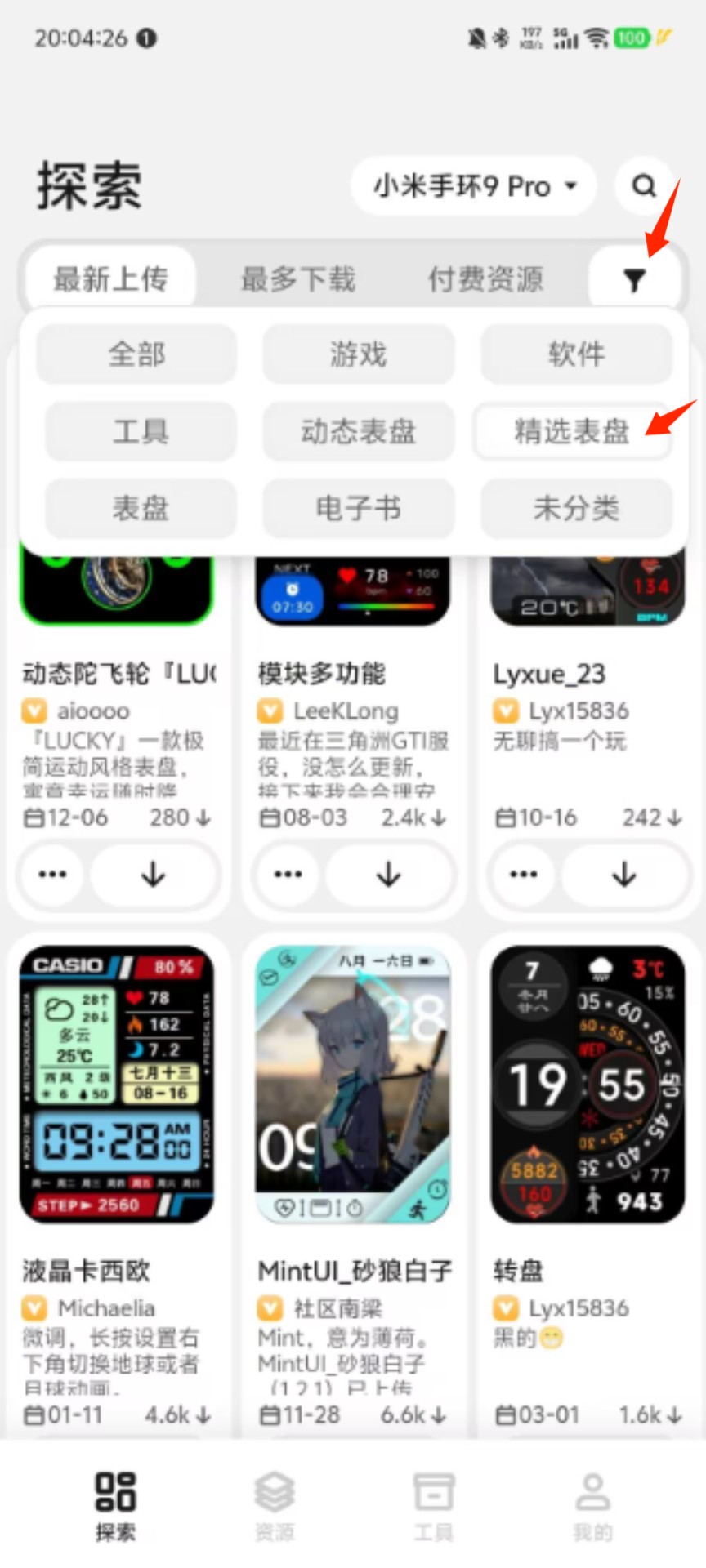The image size is (706, 1568).
Task: Toggle the category filter funnel icon
Action: coord(634,280)
